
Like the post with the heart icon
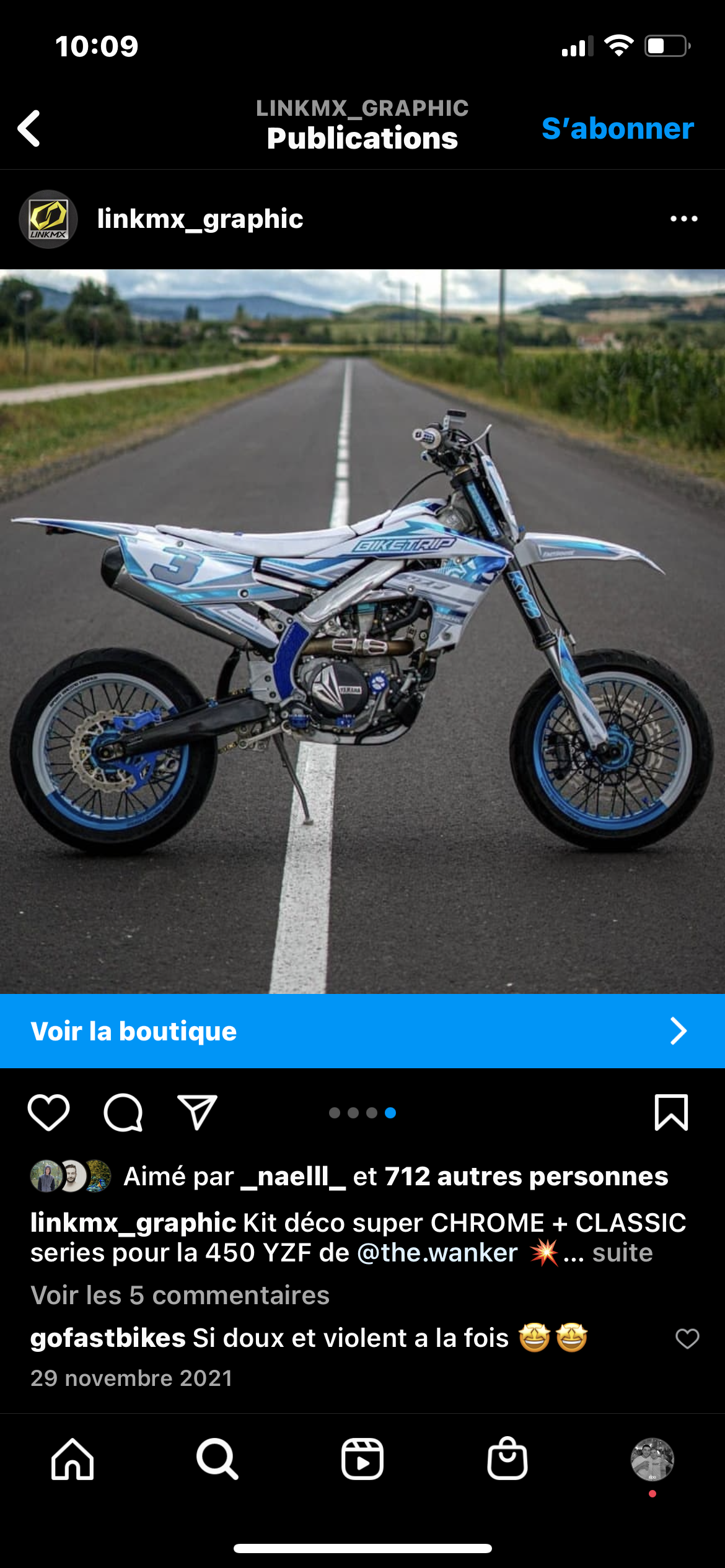[x=48, y=1113]
